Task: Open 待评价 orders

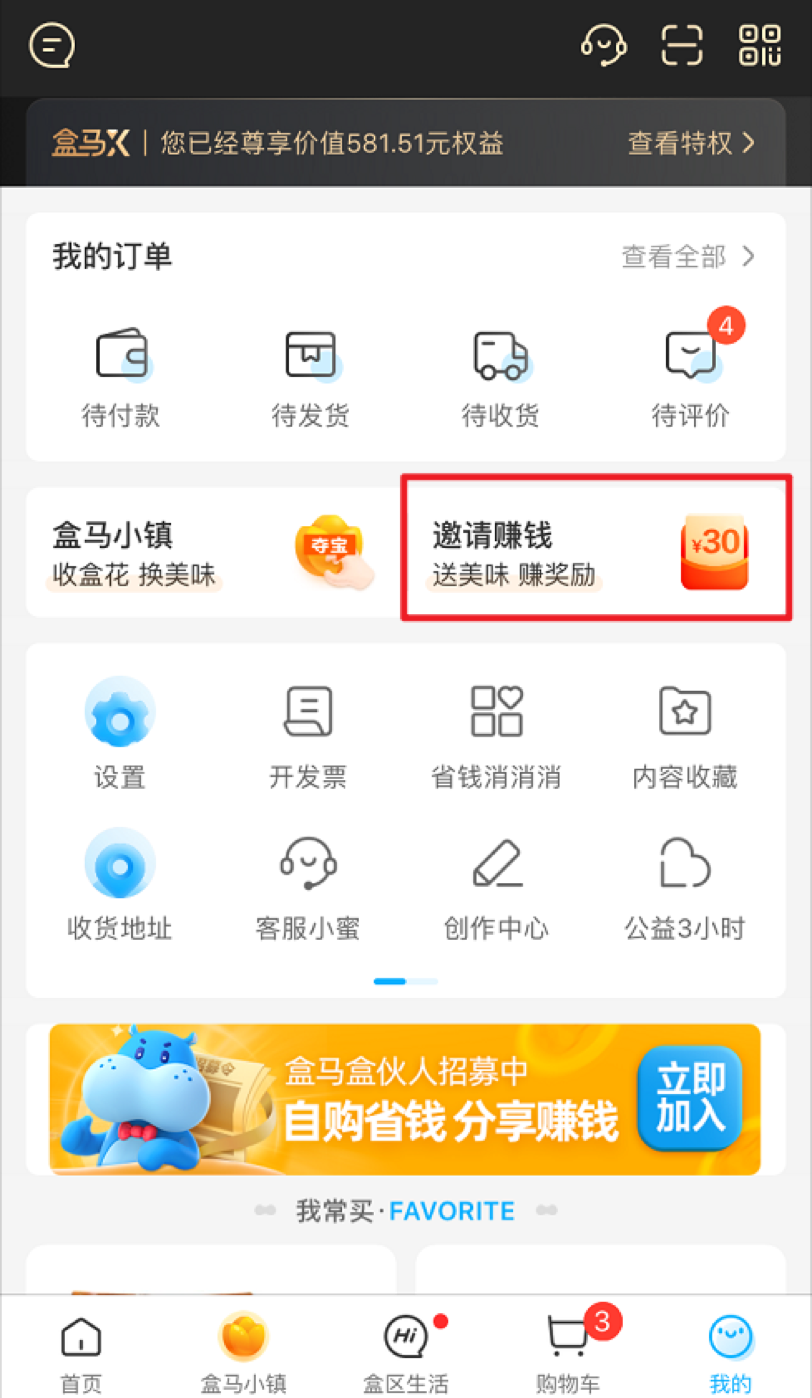Action: [x=691, y=377]
